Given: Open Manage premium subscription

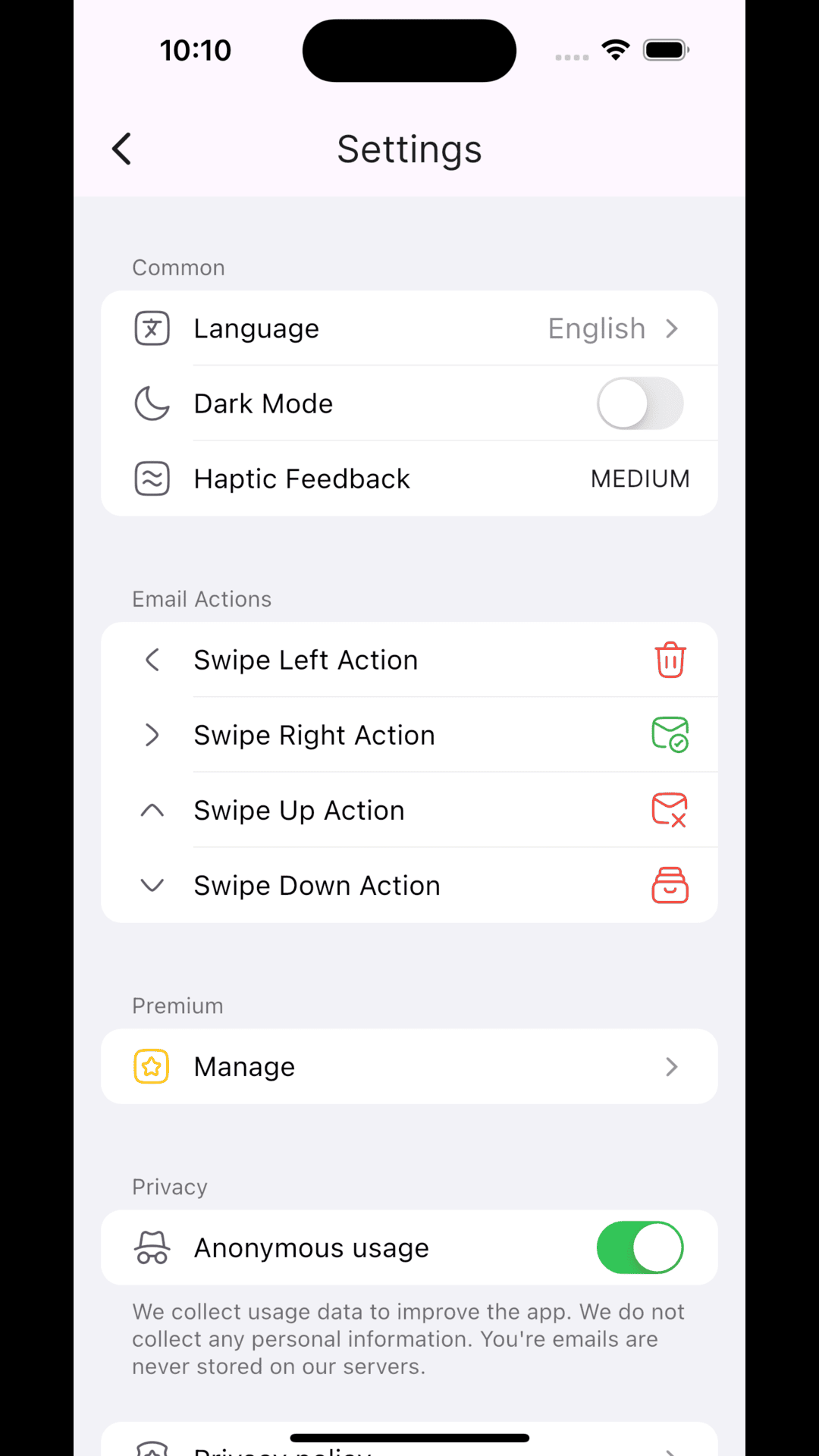Looking at the screenshot, I should (x=409, y=1066).
